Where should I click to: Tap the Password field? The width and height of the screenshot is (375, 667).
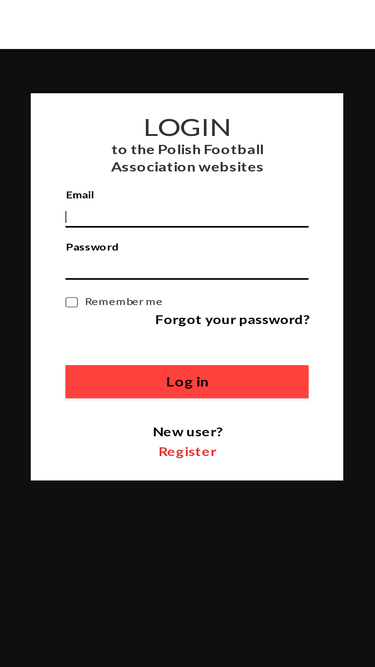tap(187, 269)
